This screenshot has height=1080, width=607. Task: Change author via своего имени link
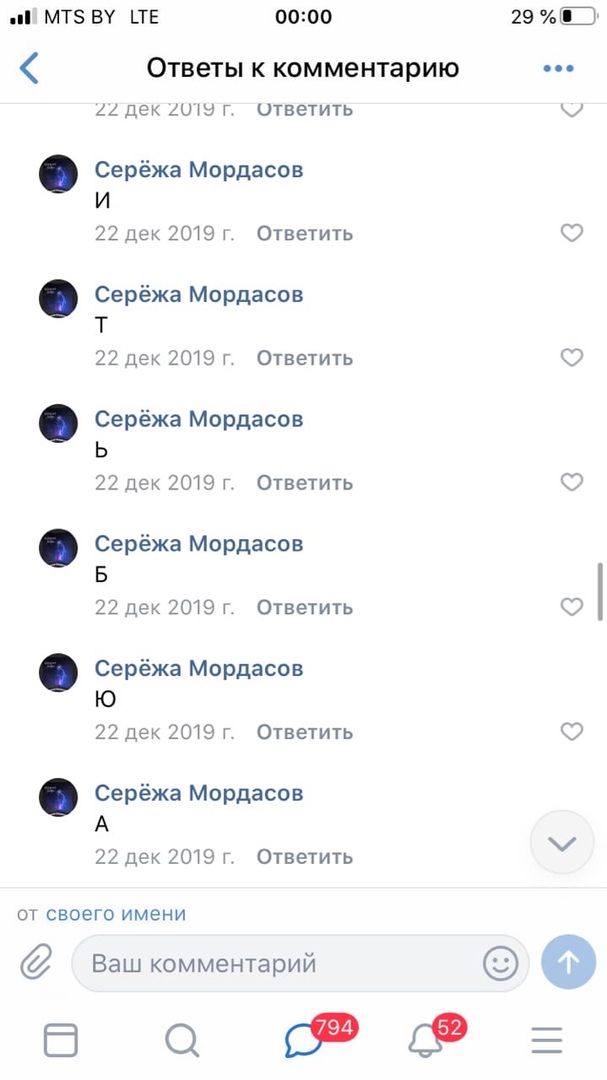tap(115, 913)
